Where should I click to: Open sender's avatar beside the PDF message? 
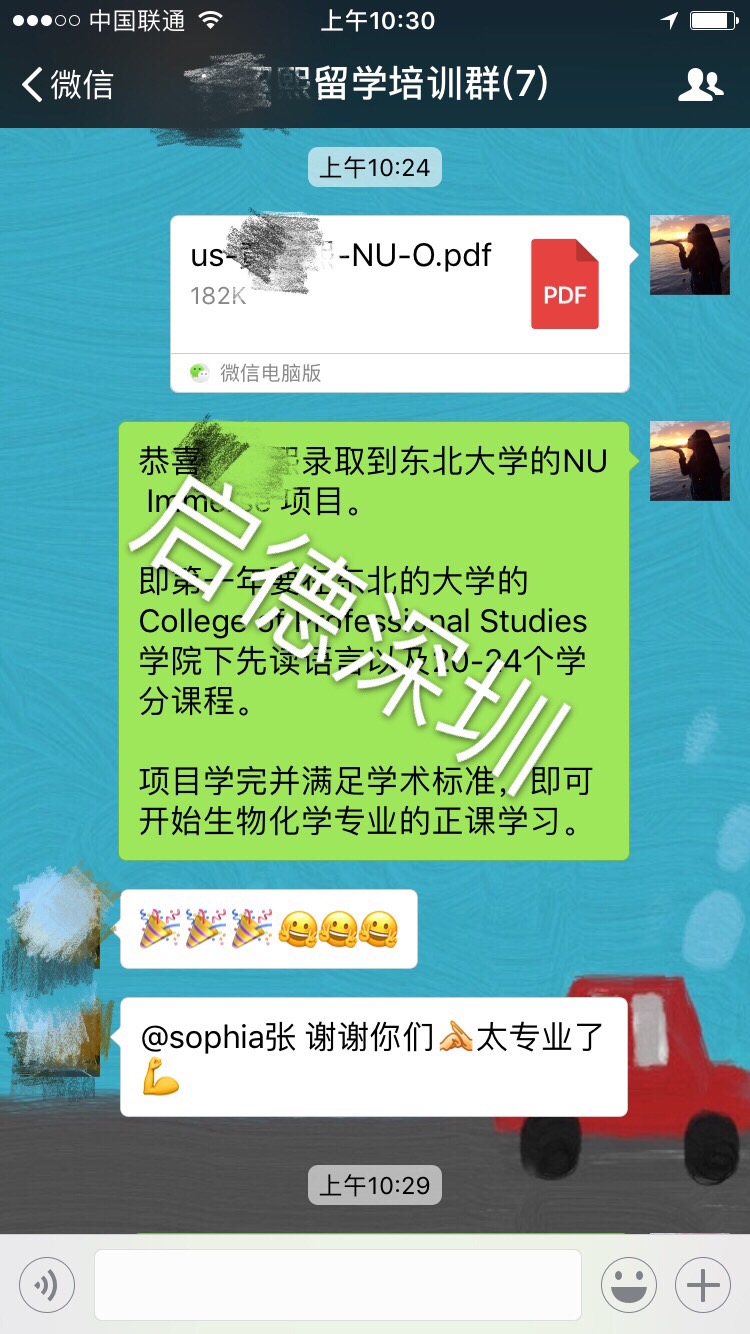tap(689, 256)
